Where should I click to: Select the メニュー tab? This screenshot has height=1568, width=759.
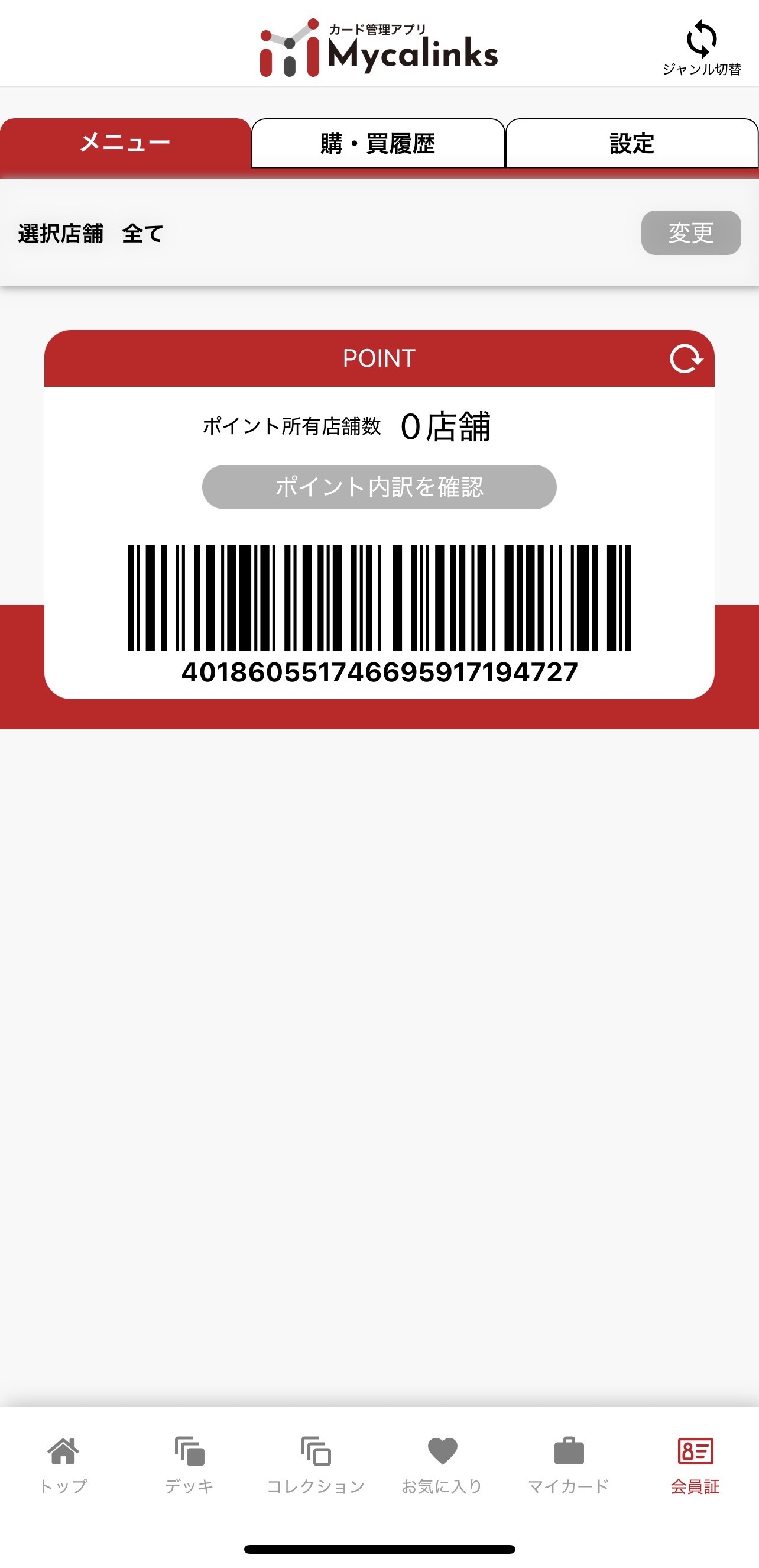[125, 144]
